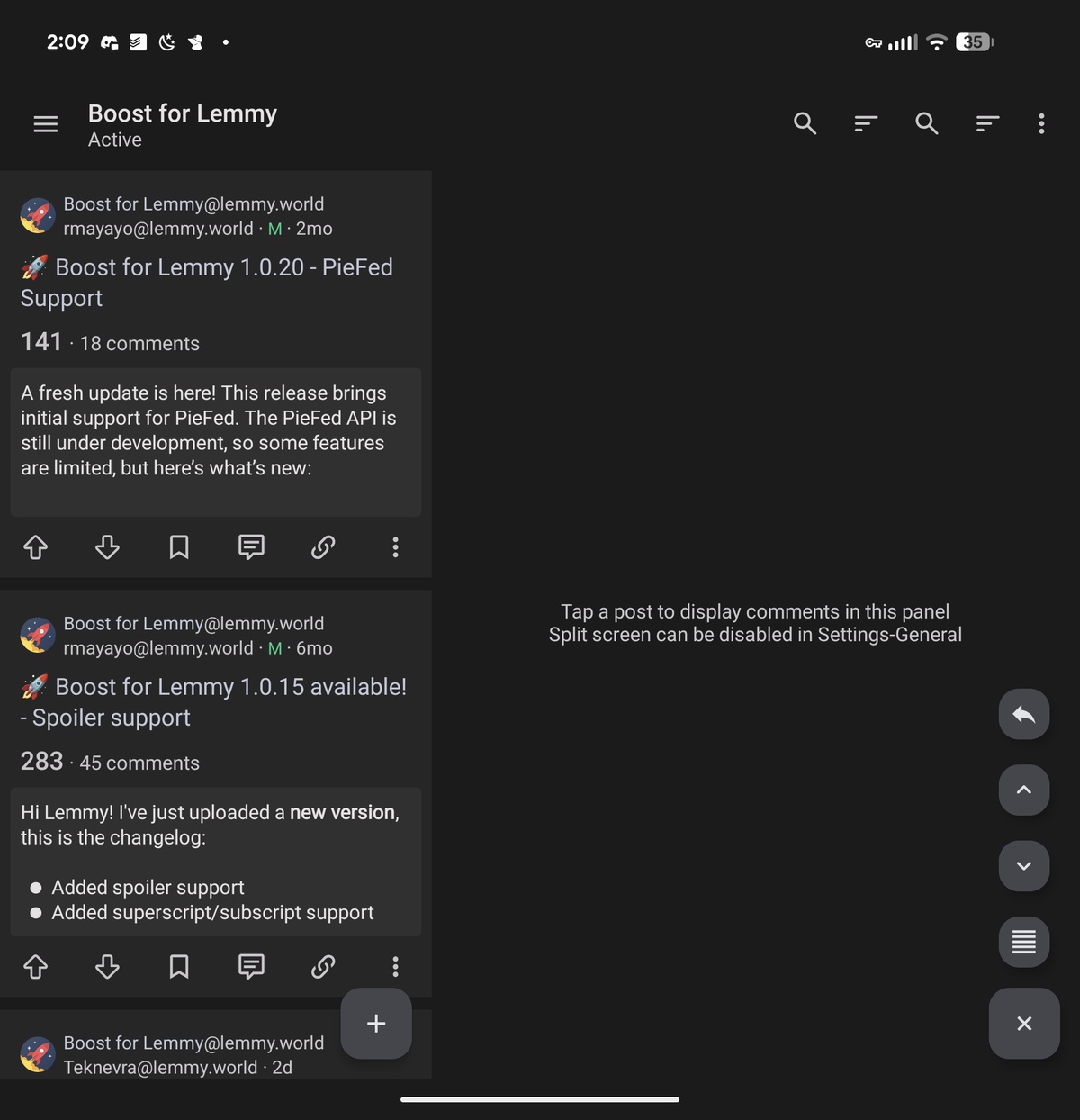Image resolution: width=1080 pixels, height=1120 pixels.
Task: Jump to next comment with down chevron
Action: (1024, 866)
